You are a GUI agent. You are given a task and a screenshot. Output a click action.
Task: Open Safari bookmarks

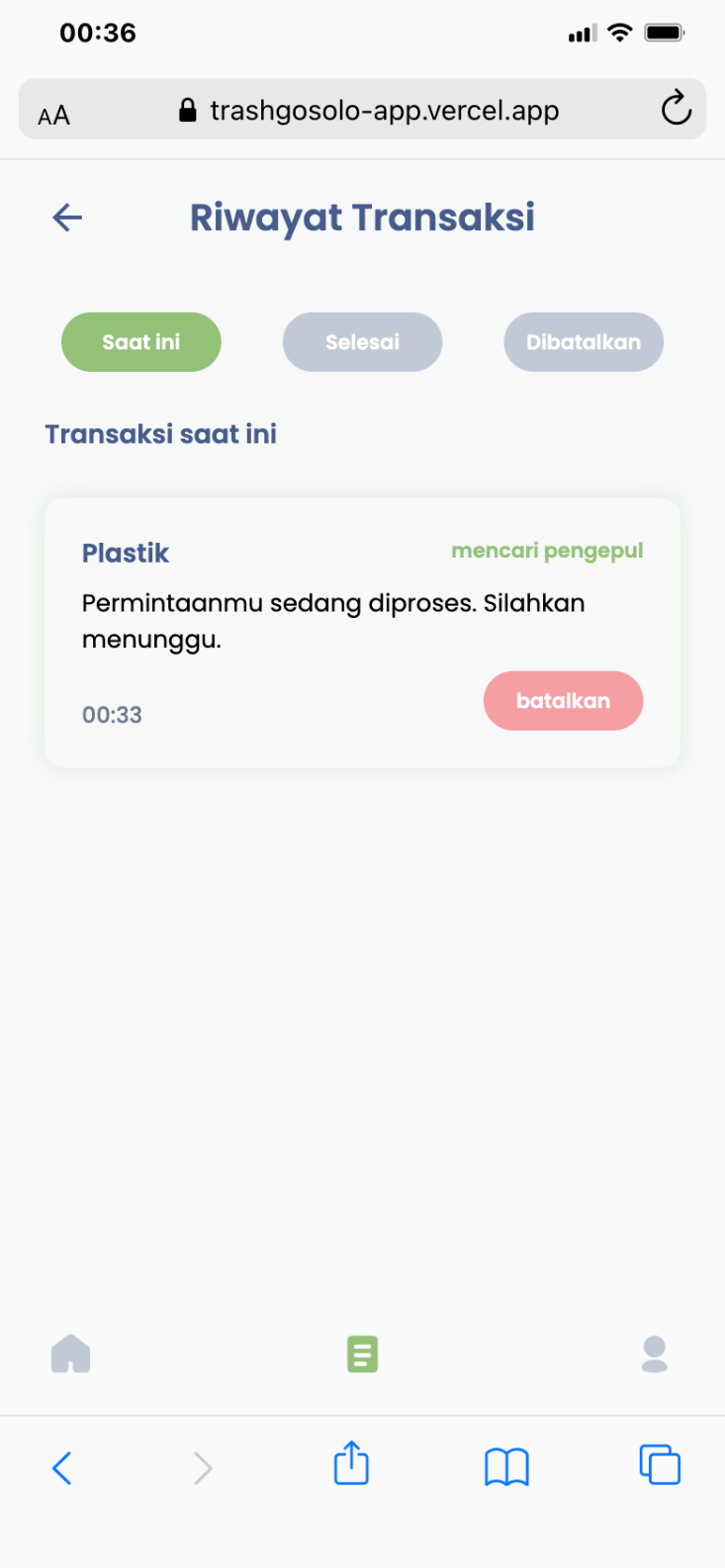click(x=506, y=1467)
